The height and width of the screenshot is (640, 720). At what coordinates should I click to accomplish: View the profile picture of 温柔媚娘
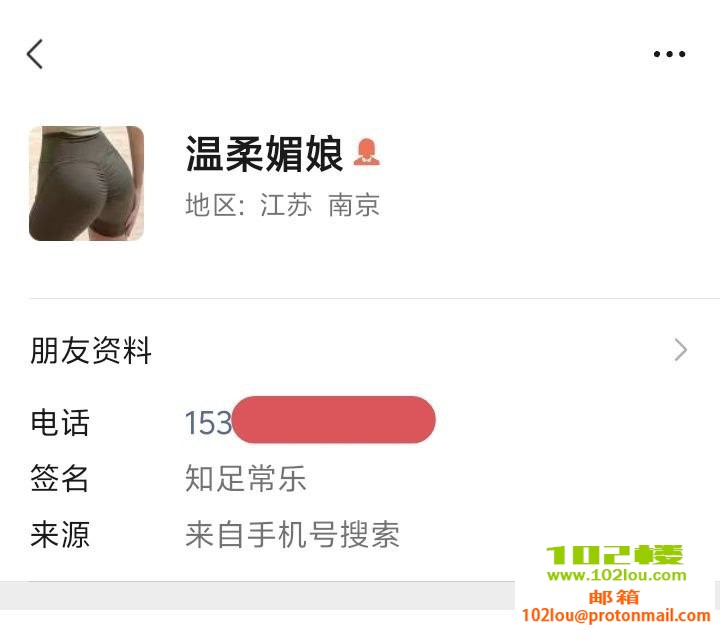pyautogui.click(x=86, y=183)
